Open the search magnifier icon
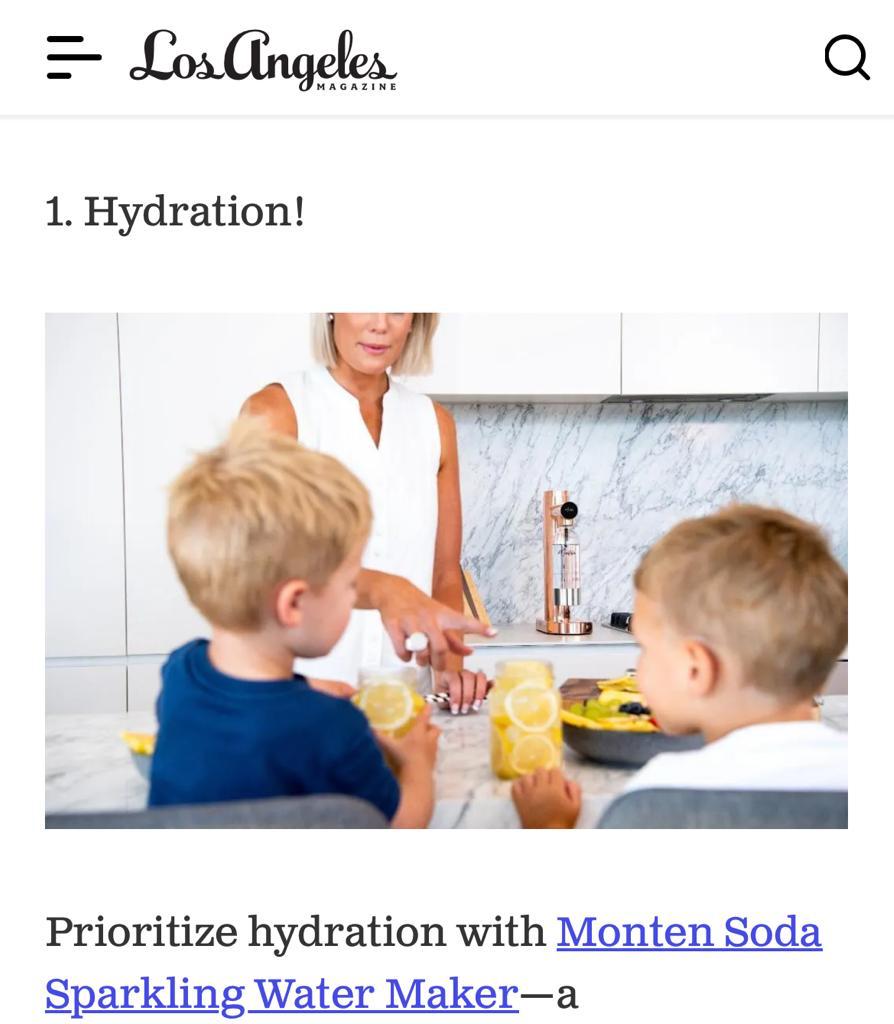Image resolution: width=894 pixels, height=1024 pixels. (846, 57)
